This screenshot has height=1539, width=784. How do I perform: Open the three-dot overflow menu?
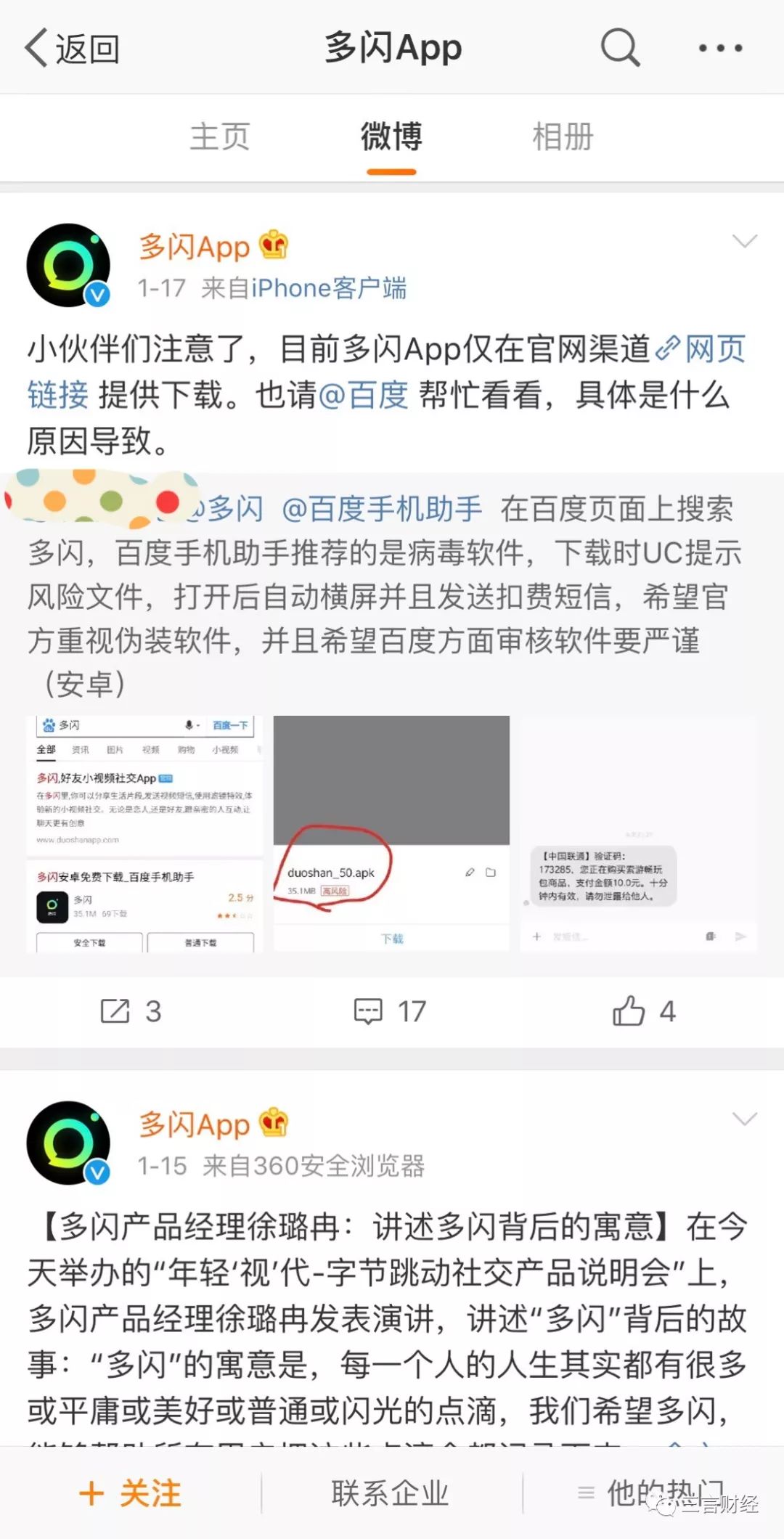point(719,49)
